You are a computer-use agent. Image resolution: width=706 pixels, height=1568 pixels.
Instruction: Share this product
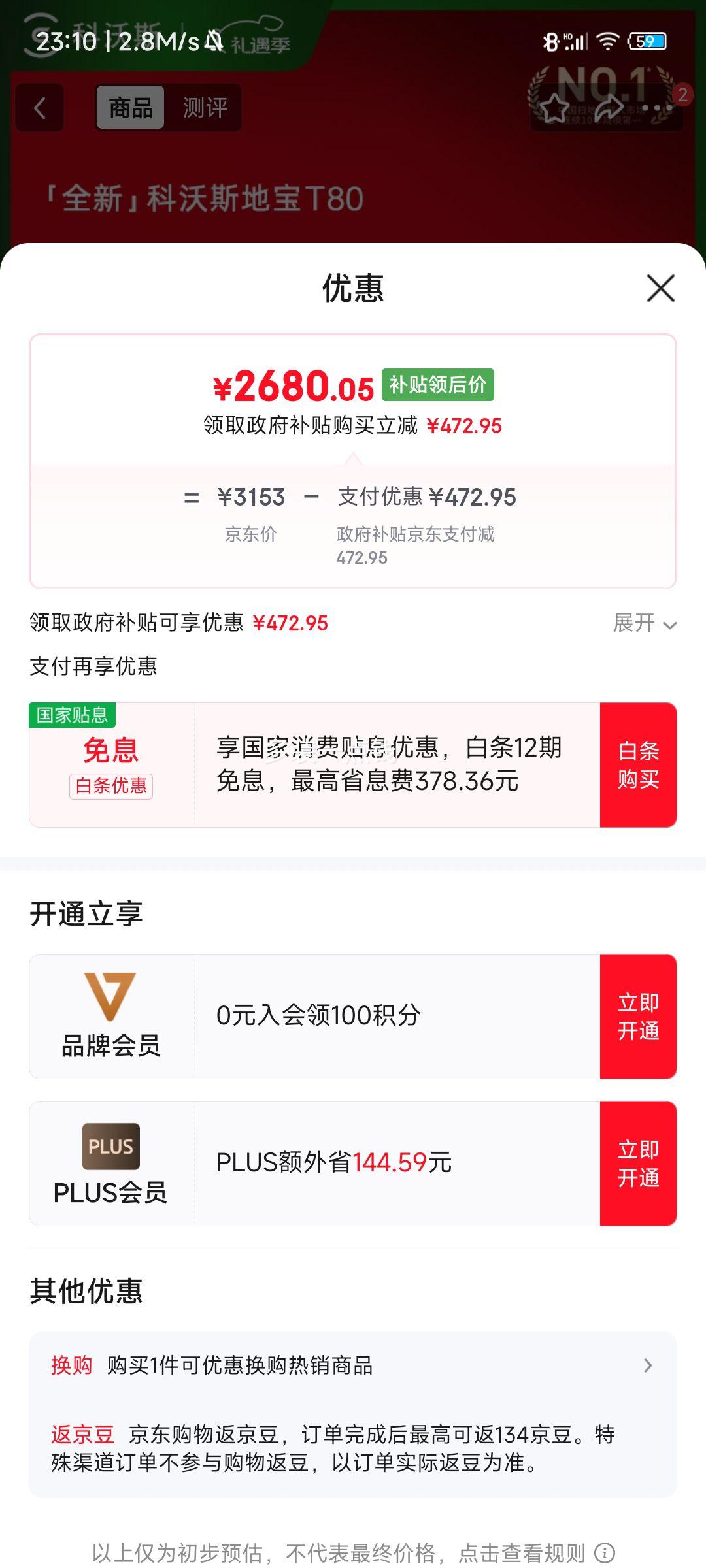(608, 108)
